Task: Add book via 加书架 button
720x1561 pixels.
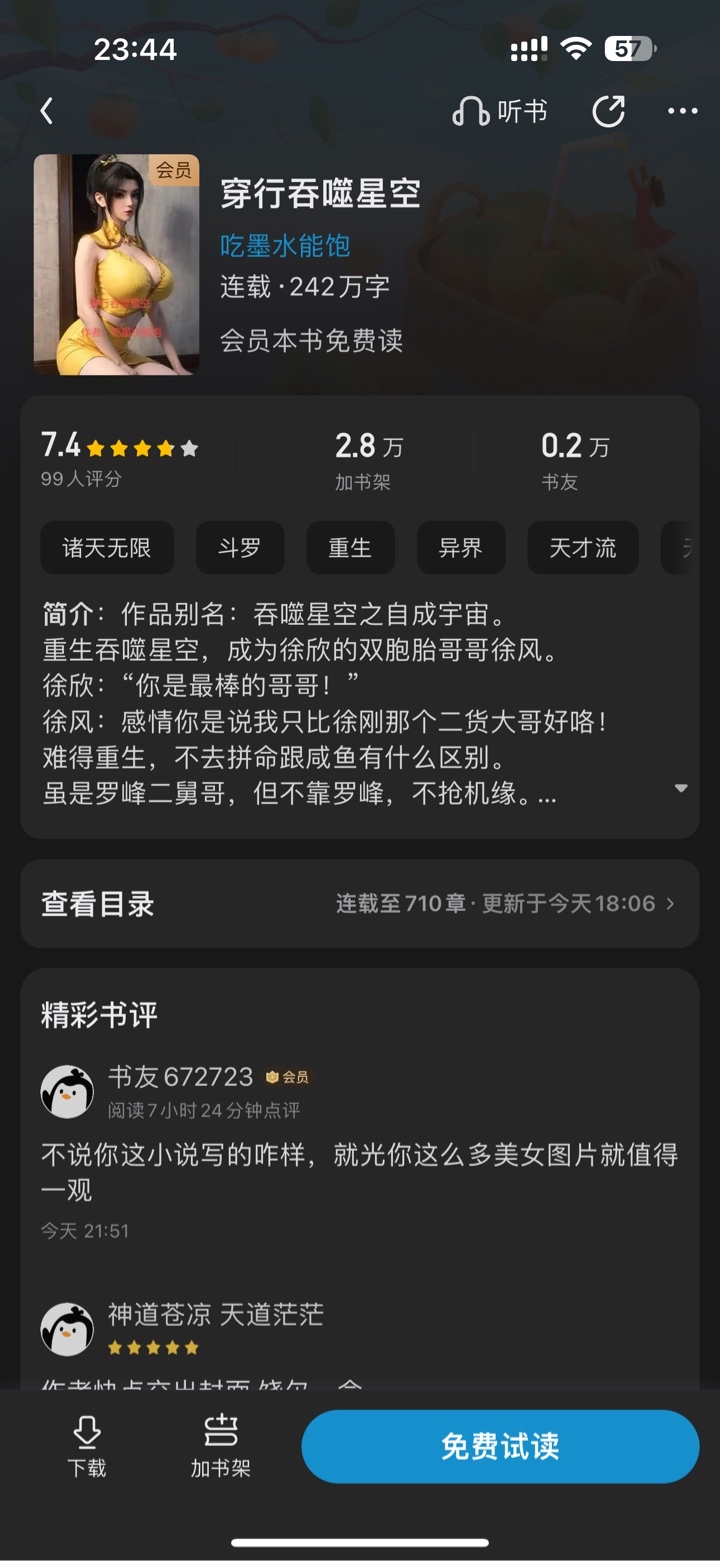Action: pyautogui.click(x=220, y=1446)
